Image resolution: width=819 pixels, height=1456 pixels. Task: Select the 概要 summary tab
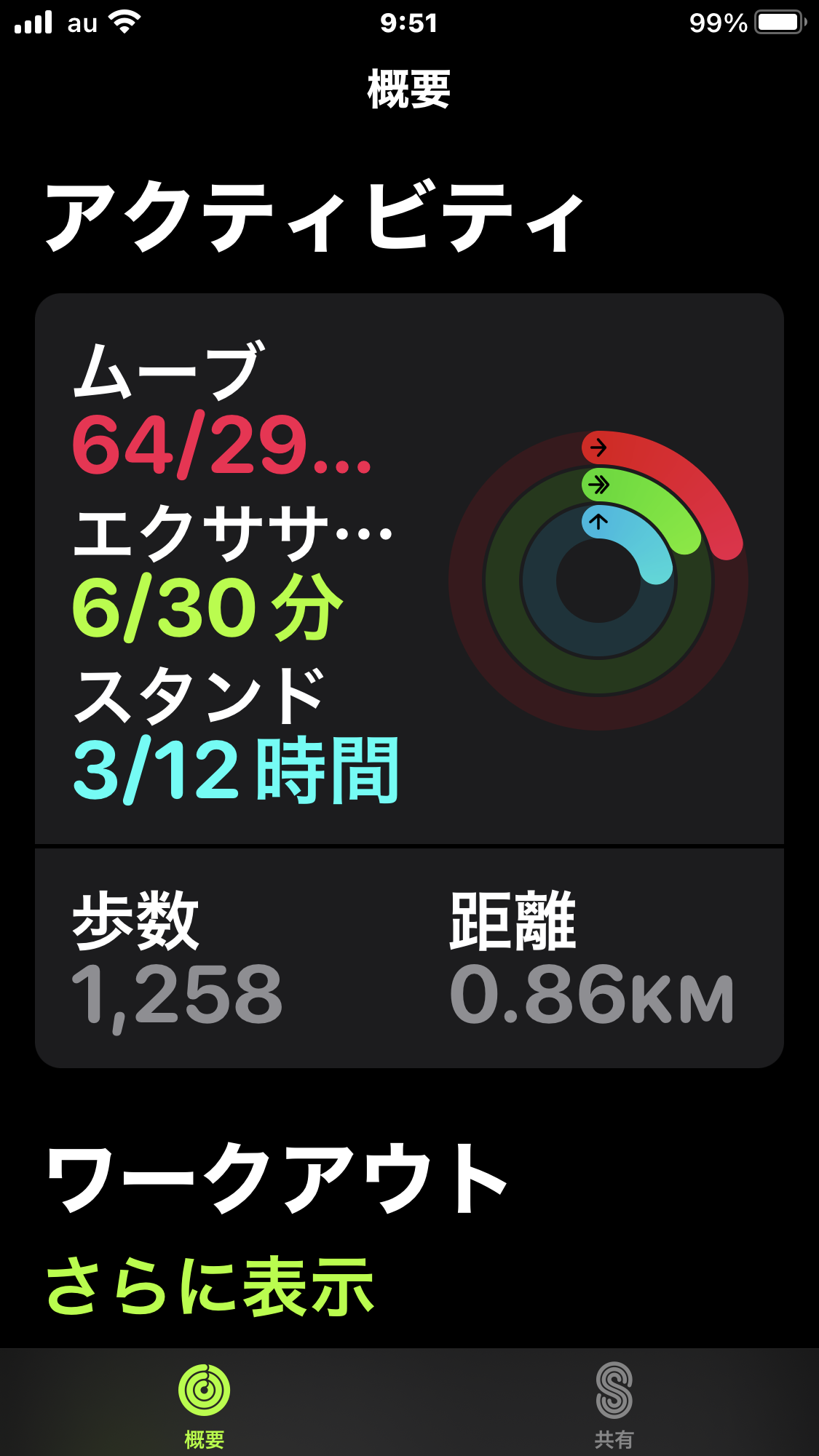coord(205,1404)
